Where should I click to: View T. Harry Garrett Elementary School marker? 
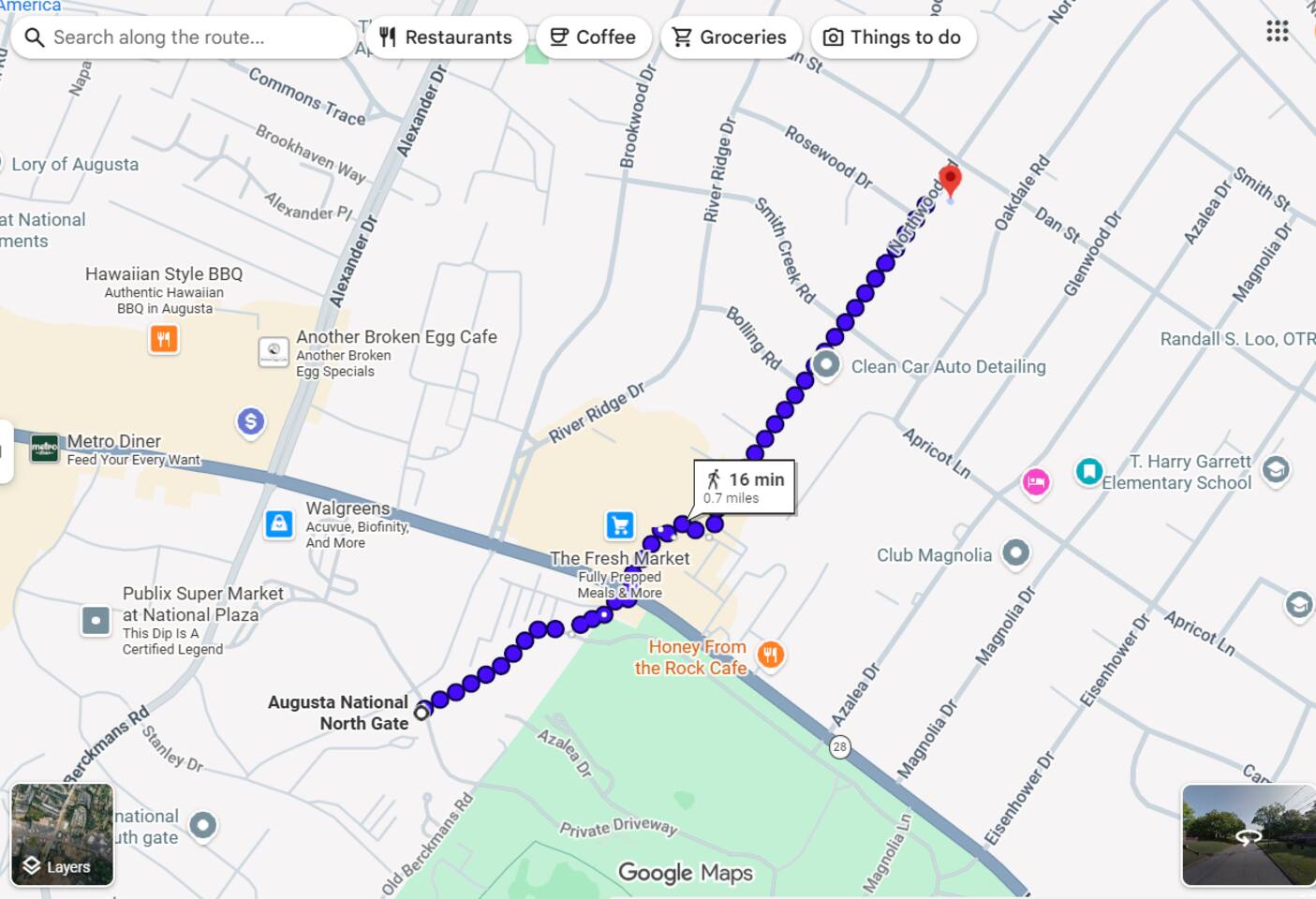point(1275,470)
